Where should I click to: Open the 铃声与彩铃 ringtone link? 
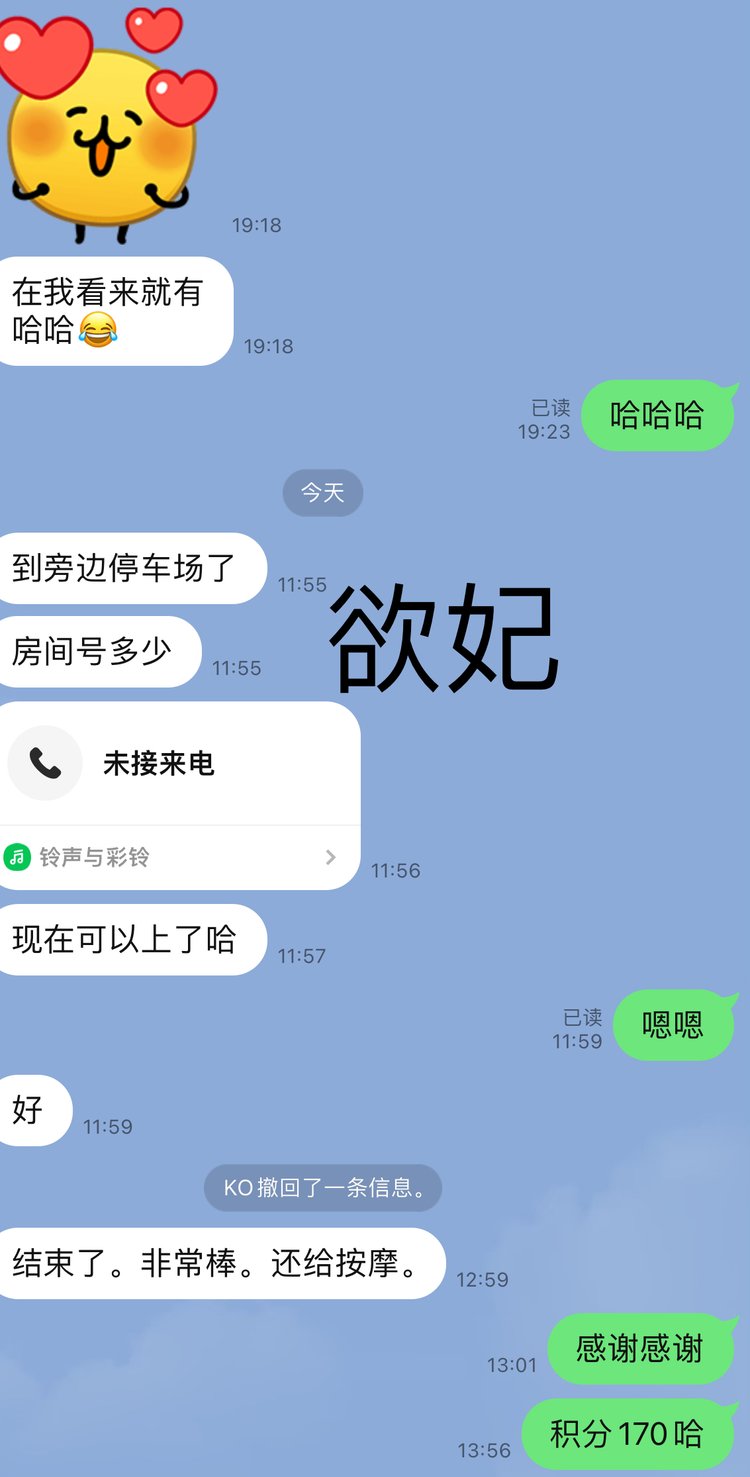[170, 857]
